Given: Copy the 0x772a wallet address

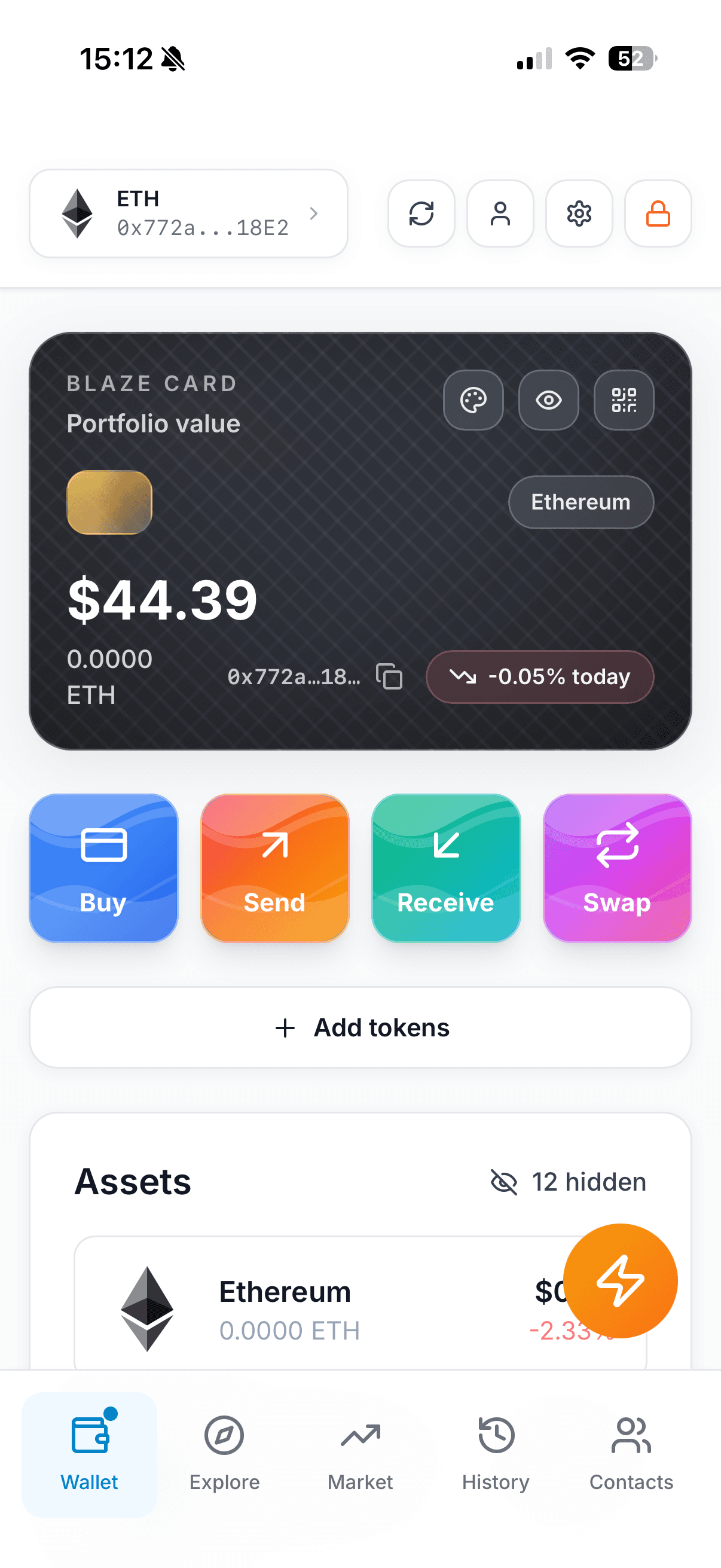Looking at the screenshot, I should click(x=389, y=676).
